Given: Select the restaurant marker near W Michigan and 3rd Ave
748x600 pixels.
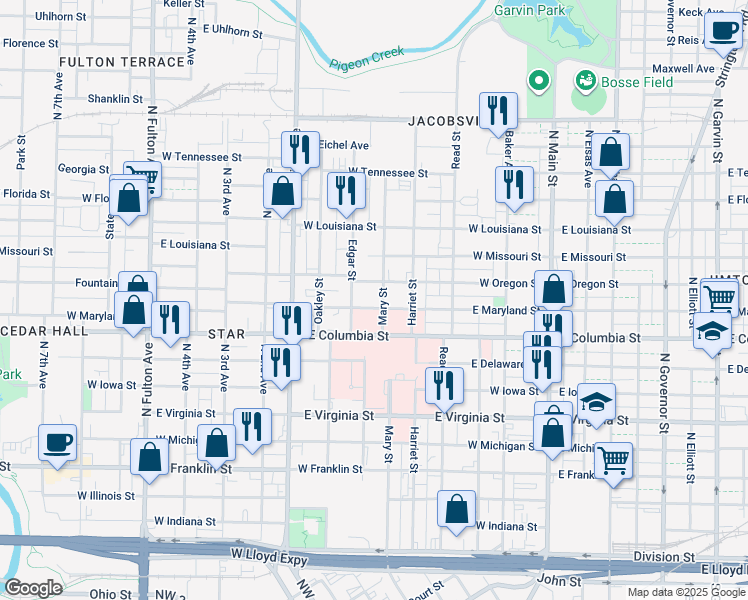Looking at the screenshot, I should [252, 430].
